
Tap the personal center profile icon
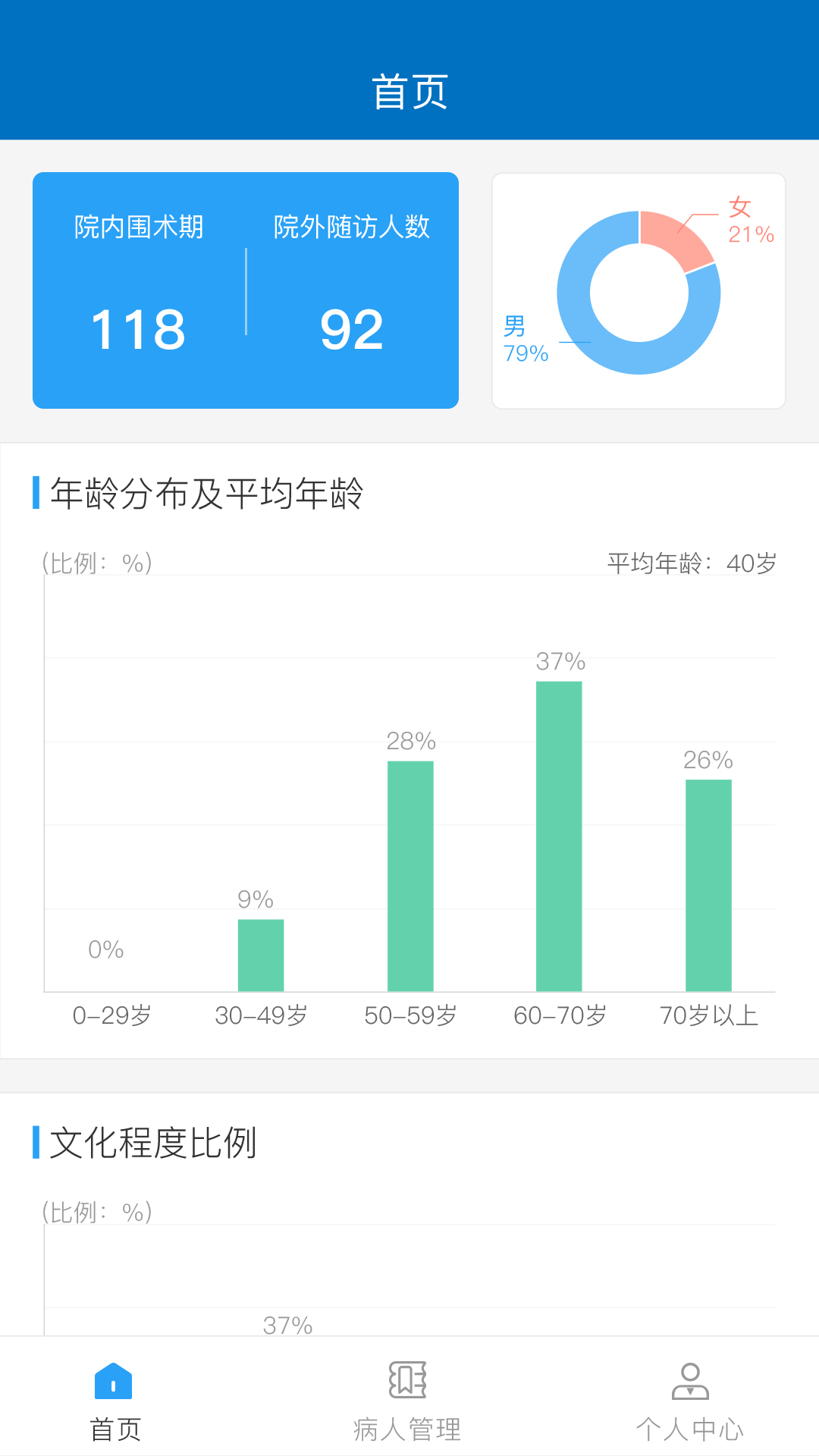coord(689,1382)
